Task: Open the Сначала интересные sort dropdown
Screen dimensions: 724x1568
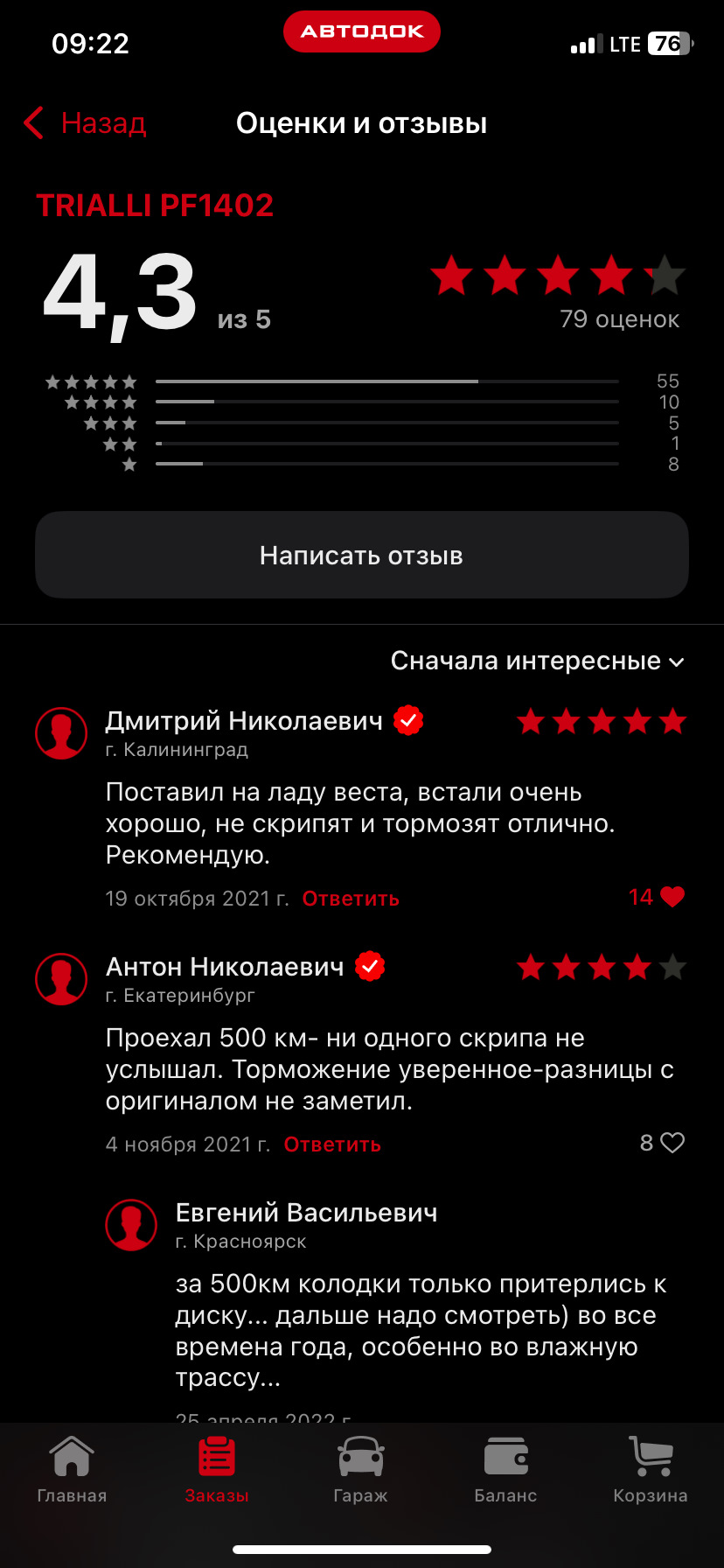Action: point(537,661)
